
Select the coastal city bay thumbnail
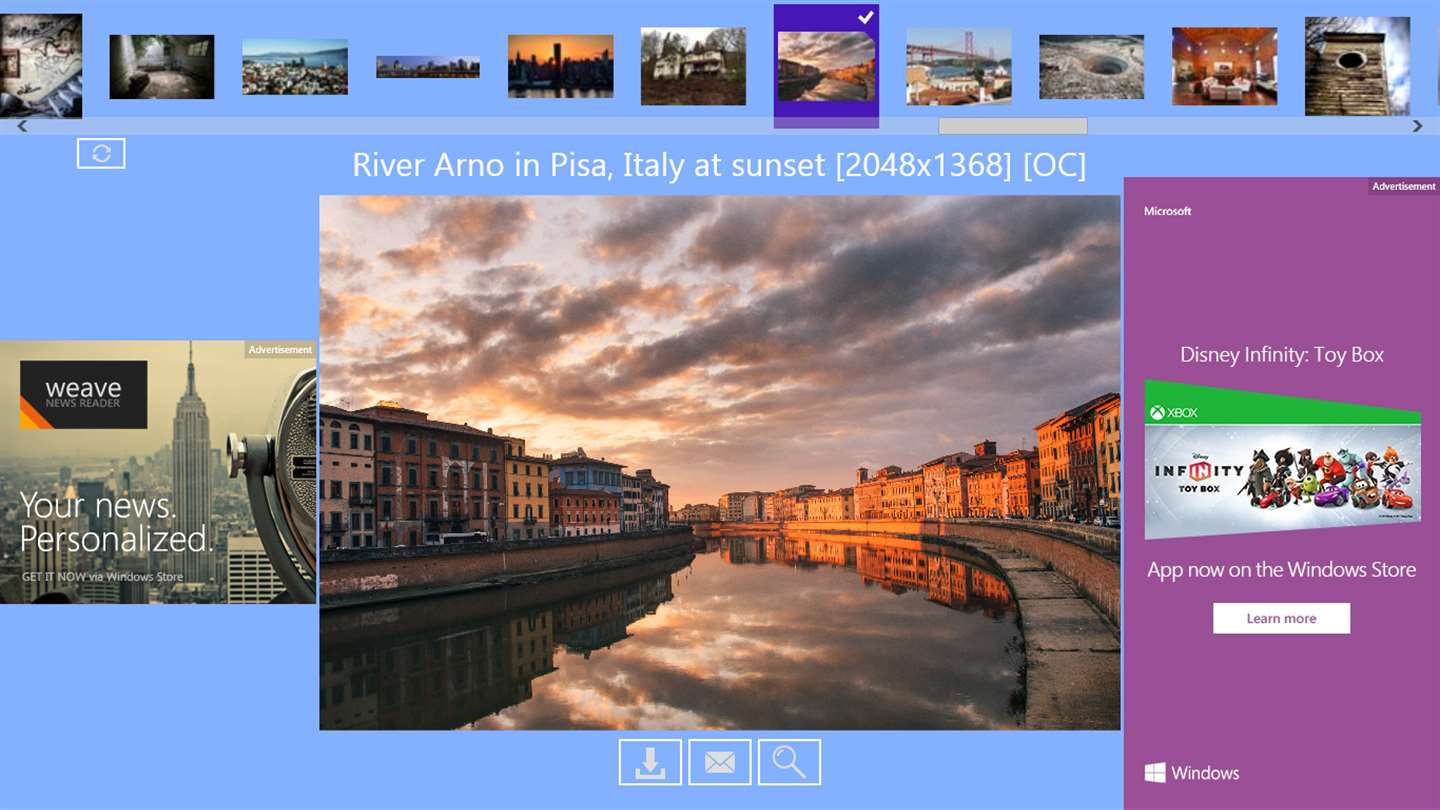point(295,66)
